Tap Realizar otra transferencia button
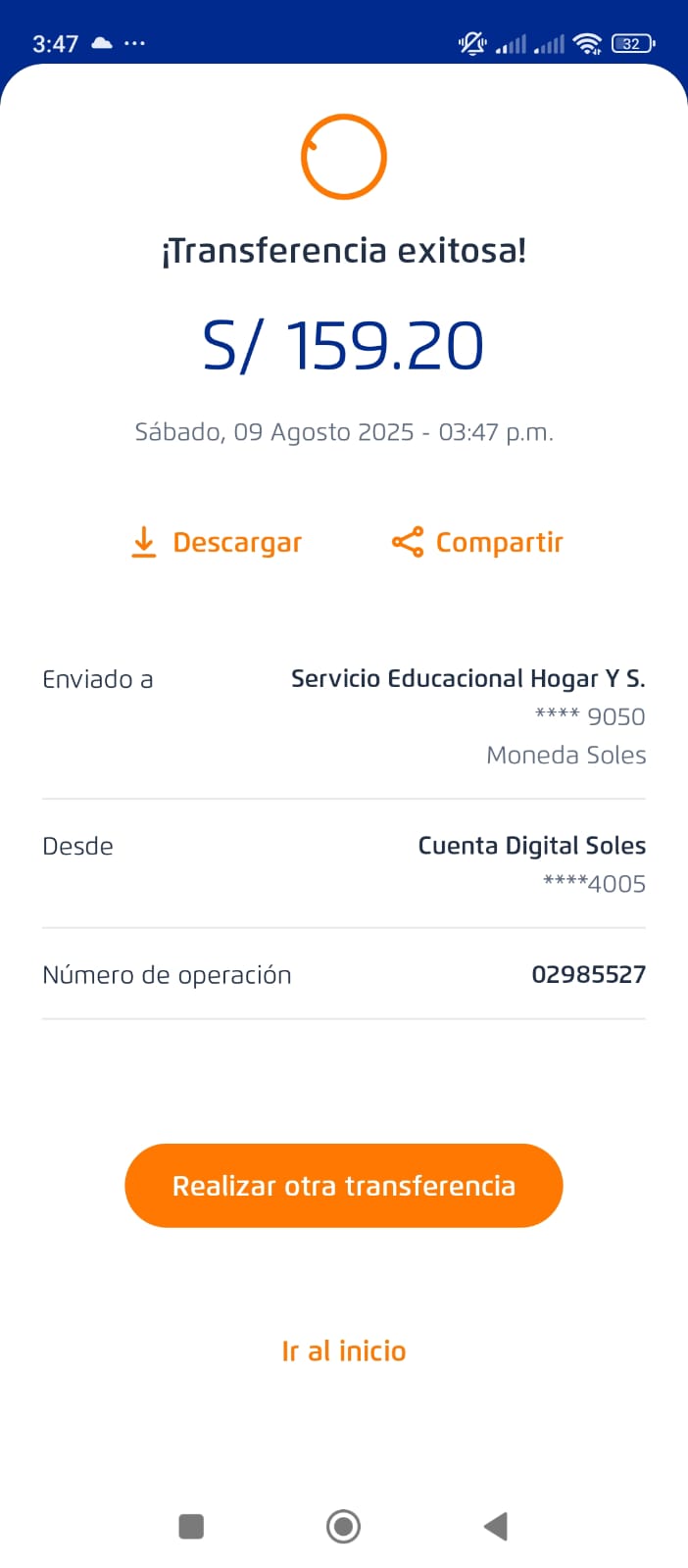 [344, 1186]
